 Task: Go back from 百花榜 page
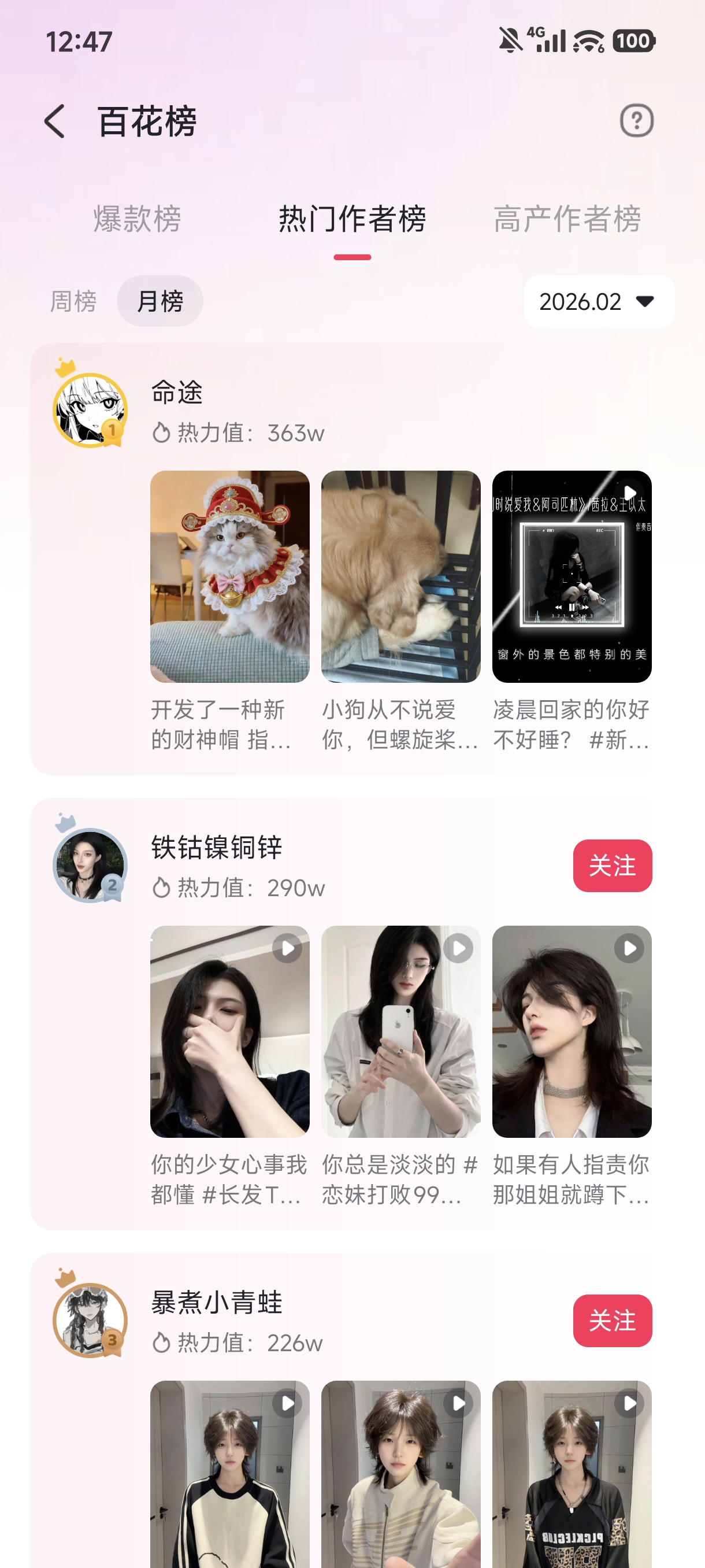pyautogui.click(x=55, y=121)
